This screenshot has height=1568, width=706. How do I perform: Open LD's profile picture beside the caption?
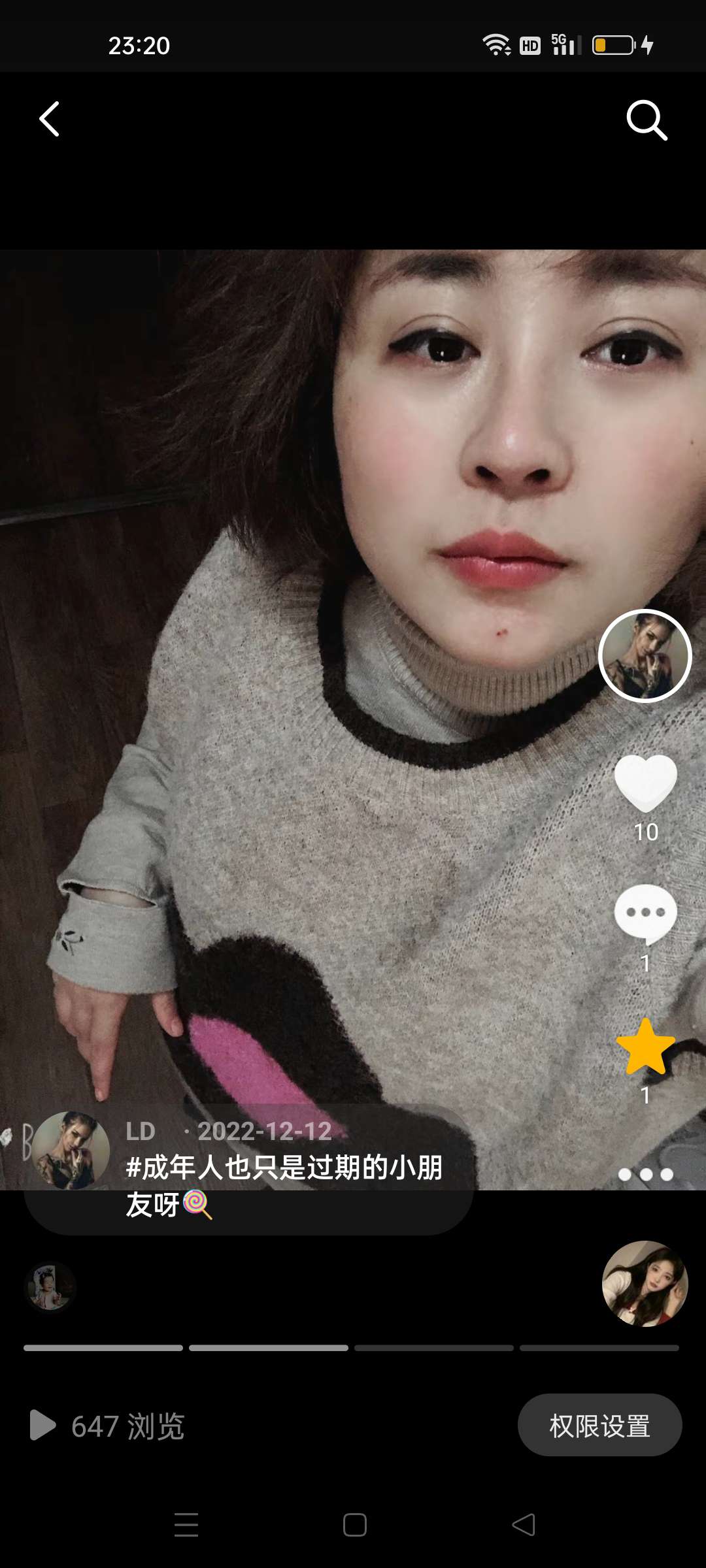(70, 1150)
